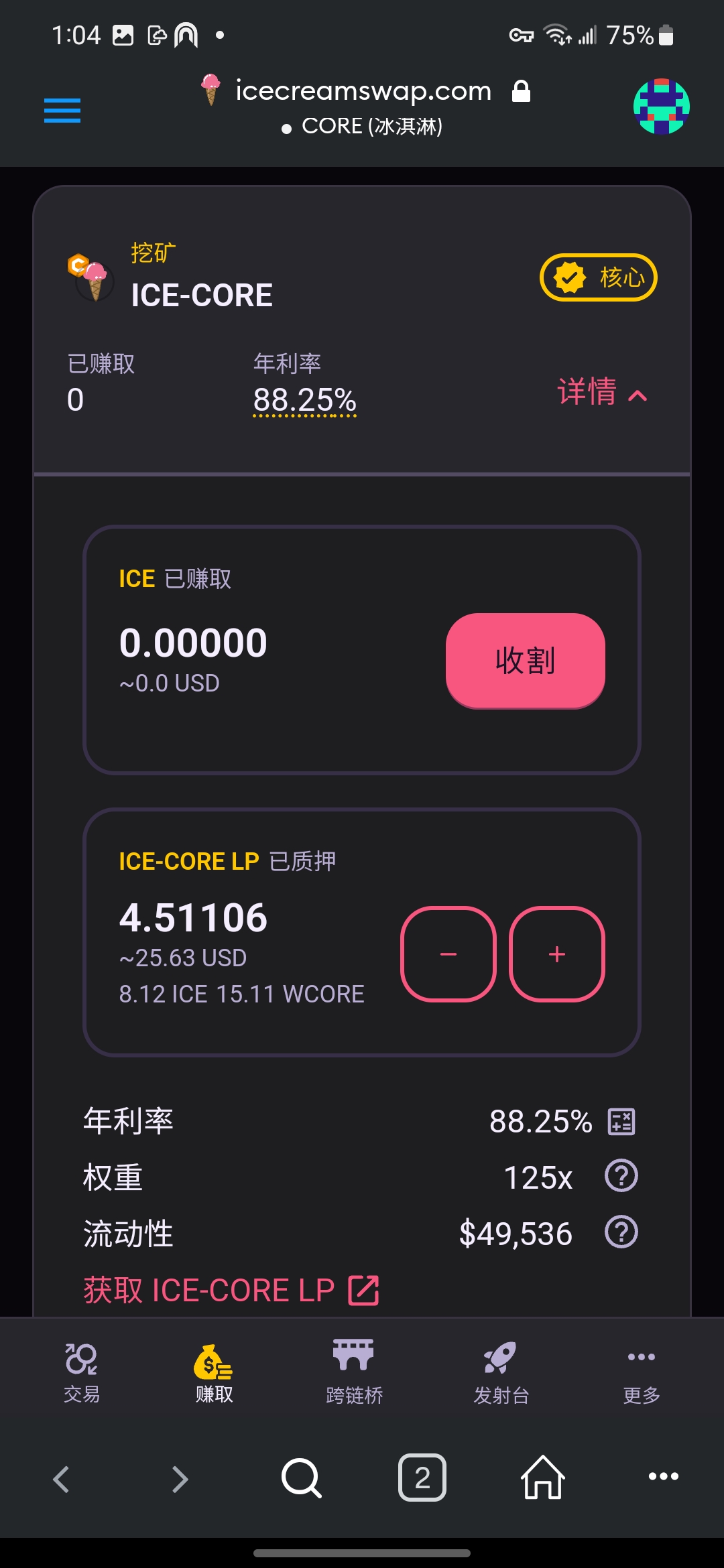Switch to the 交易 tab
The height and width of the screenshot is (1568, 724).
pos(82,1372)
